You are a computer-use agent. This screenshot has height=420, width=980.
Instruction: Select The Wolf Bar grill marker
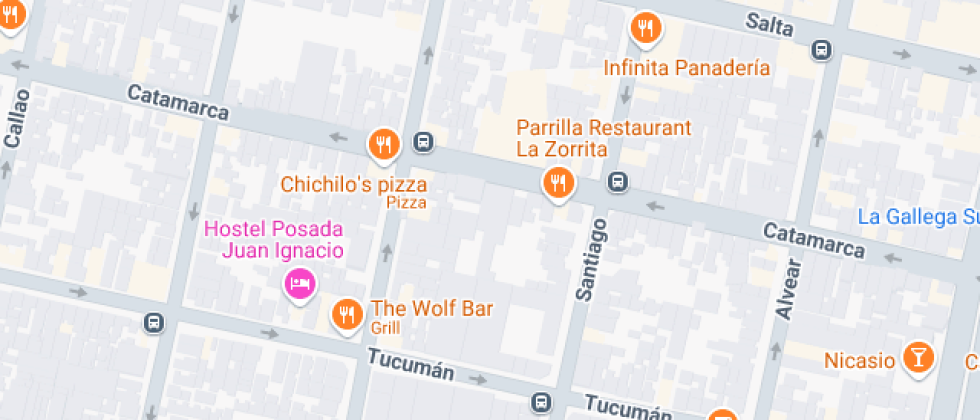pyautogui.click(x=348, y=315)
